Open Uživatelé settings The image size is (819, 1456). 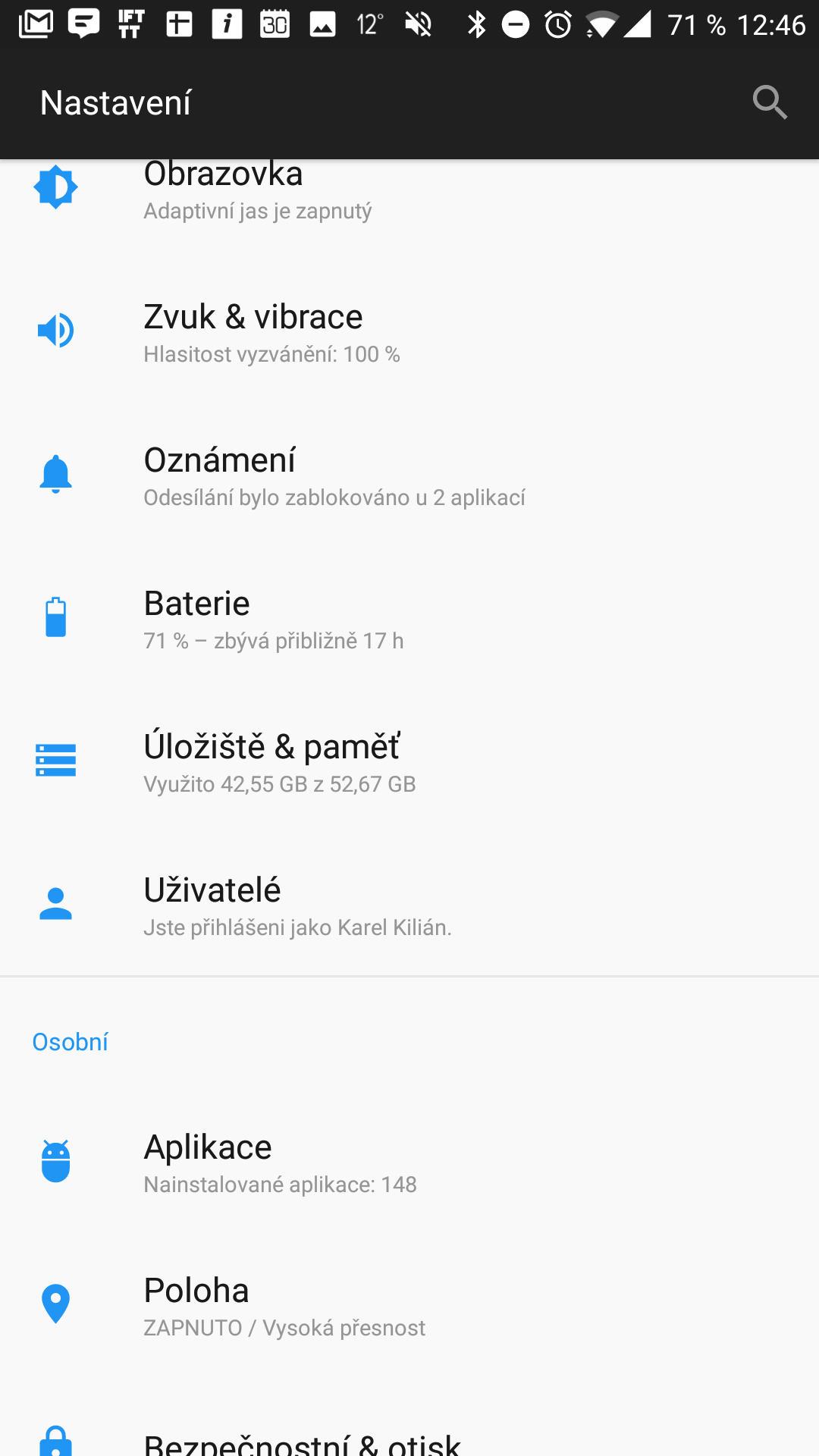409,904
